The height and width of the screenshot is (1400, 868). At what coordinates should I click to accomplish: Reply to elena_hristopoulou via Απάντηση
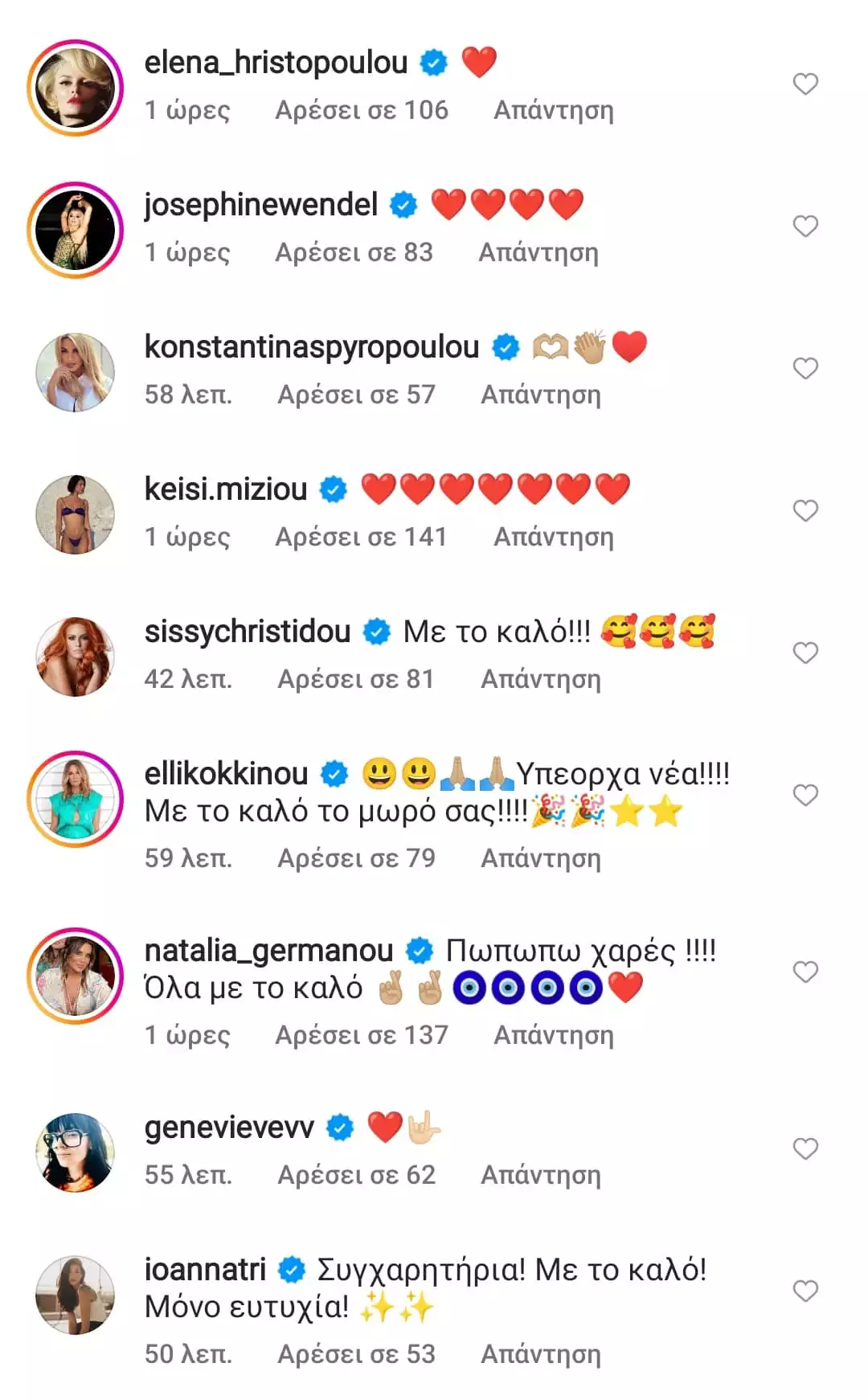coord(553,110)
